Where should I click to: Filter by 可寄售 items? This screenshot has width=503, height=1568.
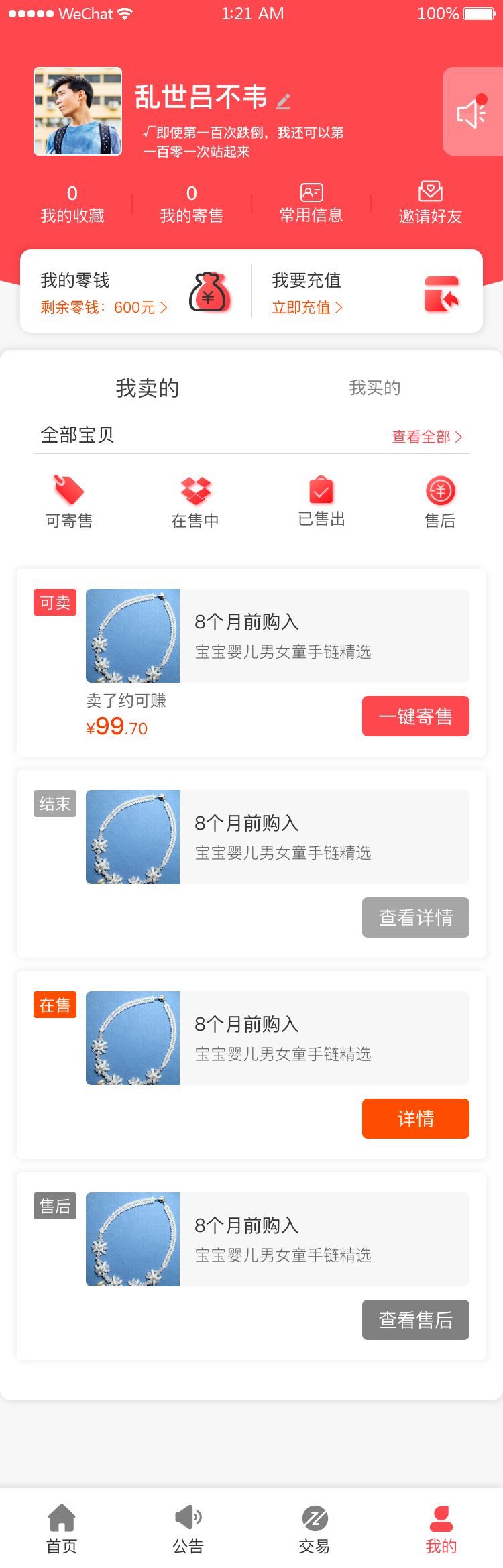pos(69,502)
